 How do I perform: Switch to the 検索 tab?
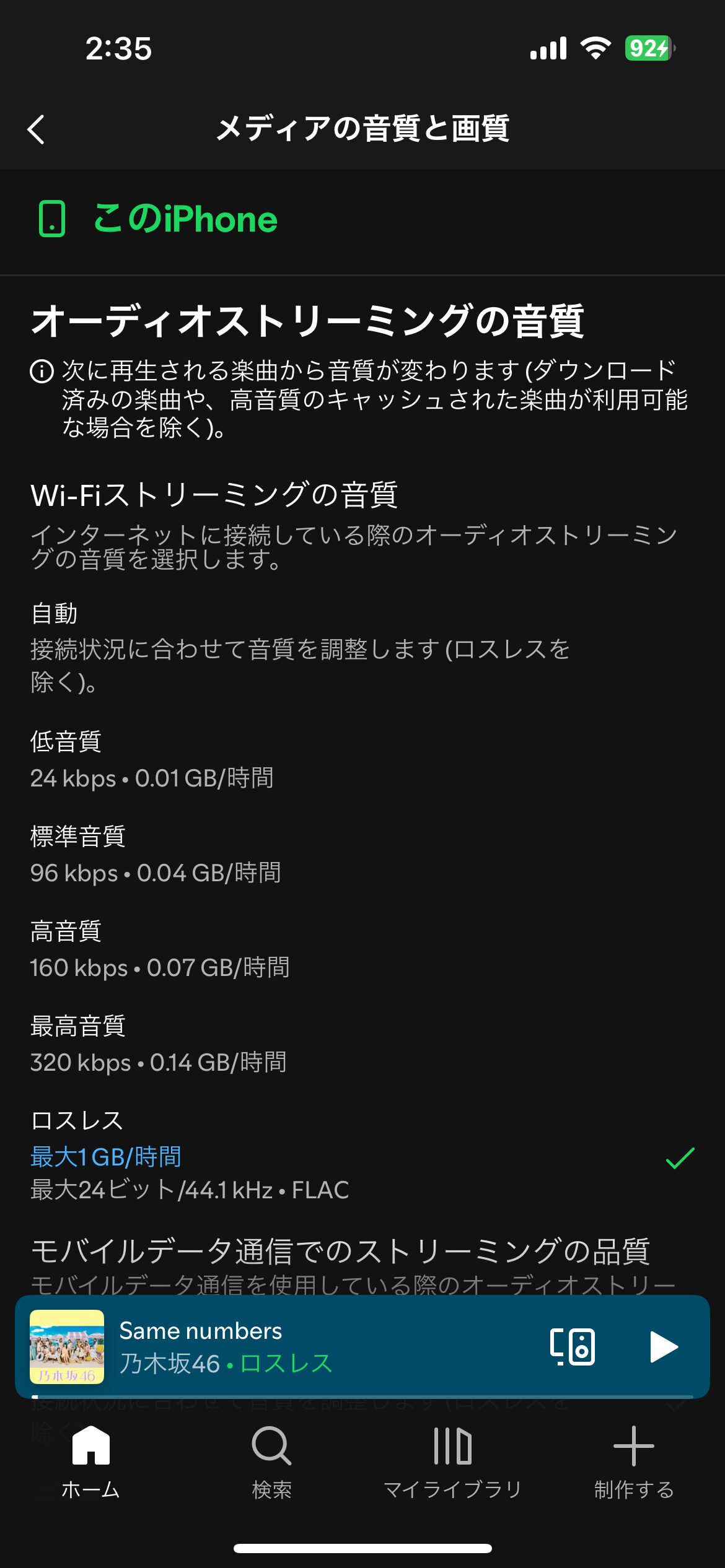tap(271, 1461)
